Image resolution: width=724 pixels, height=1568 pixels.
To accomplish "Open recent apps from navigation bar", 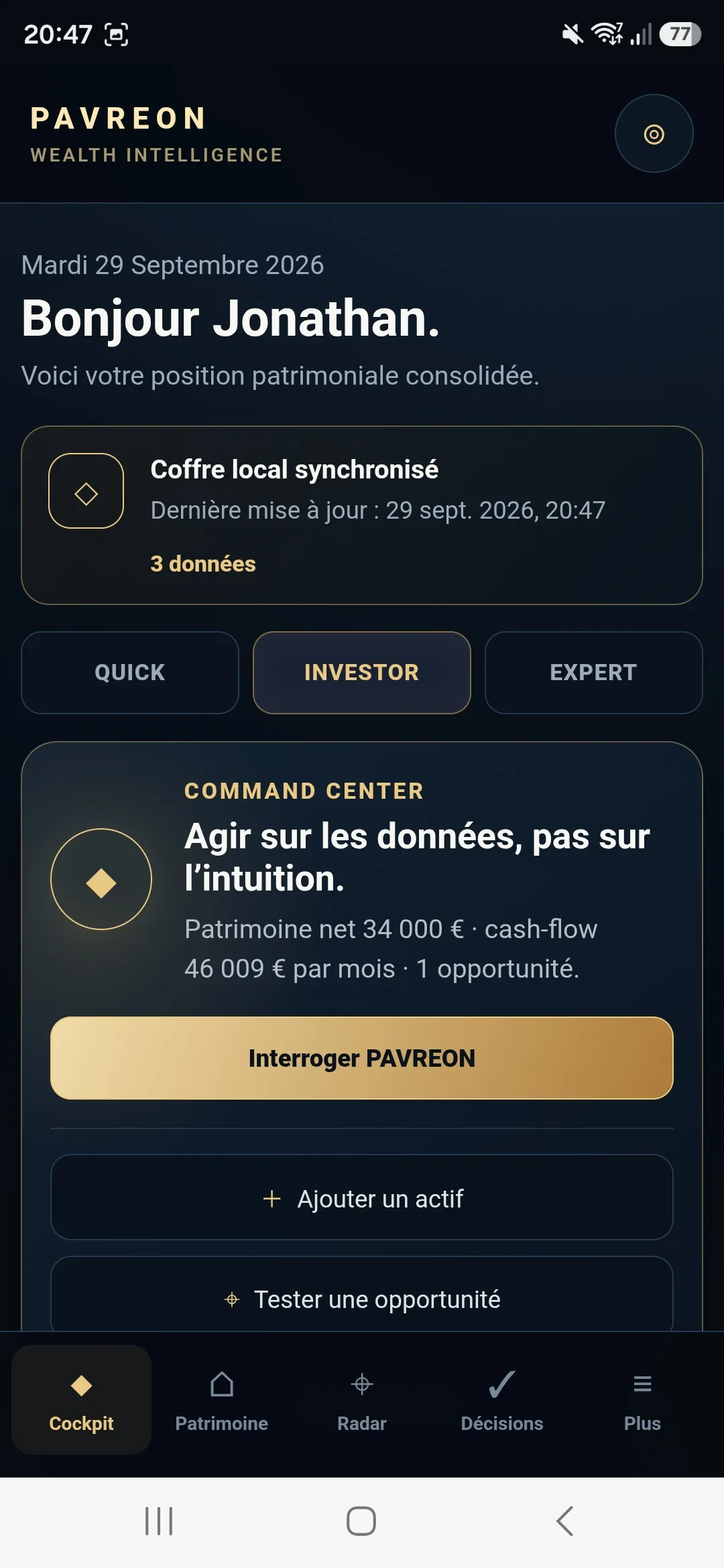I will (x=159, y=1521).
